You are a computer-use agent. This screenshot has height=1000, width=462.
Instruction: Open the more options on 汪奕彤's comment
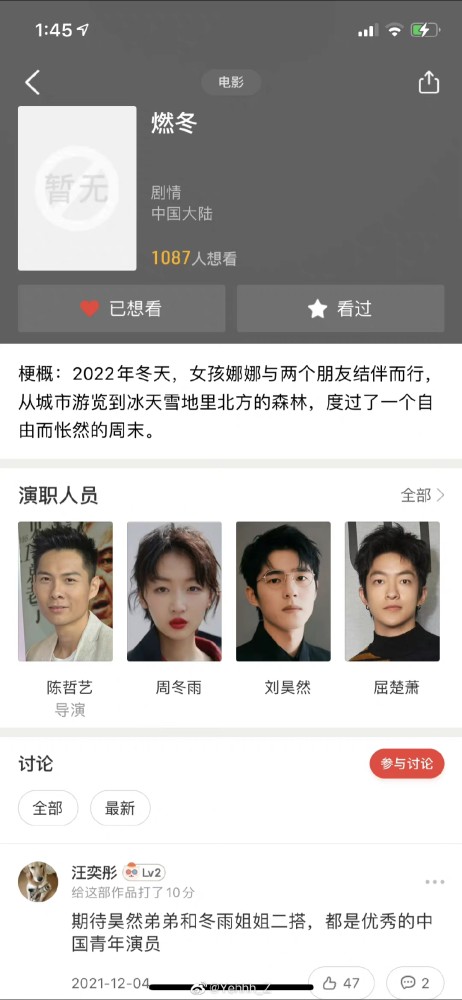[435, 882]
